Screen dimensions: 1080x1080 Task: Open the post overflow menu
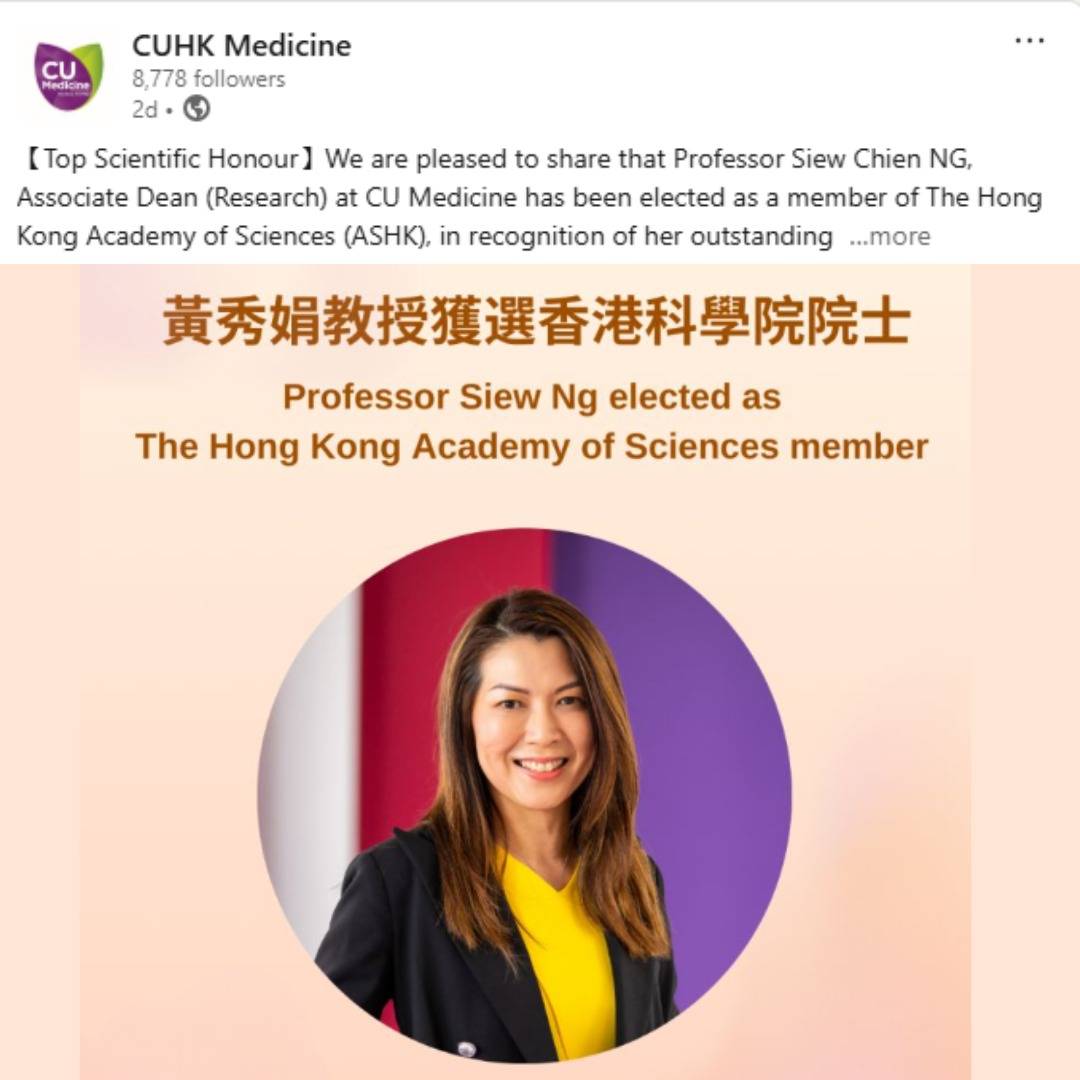(1029, 42)
